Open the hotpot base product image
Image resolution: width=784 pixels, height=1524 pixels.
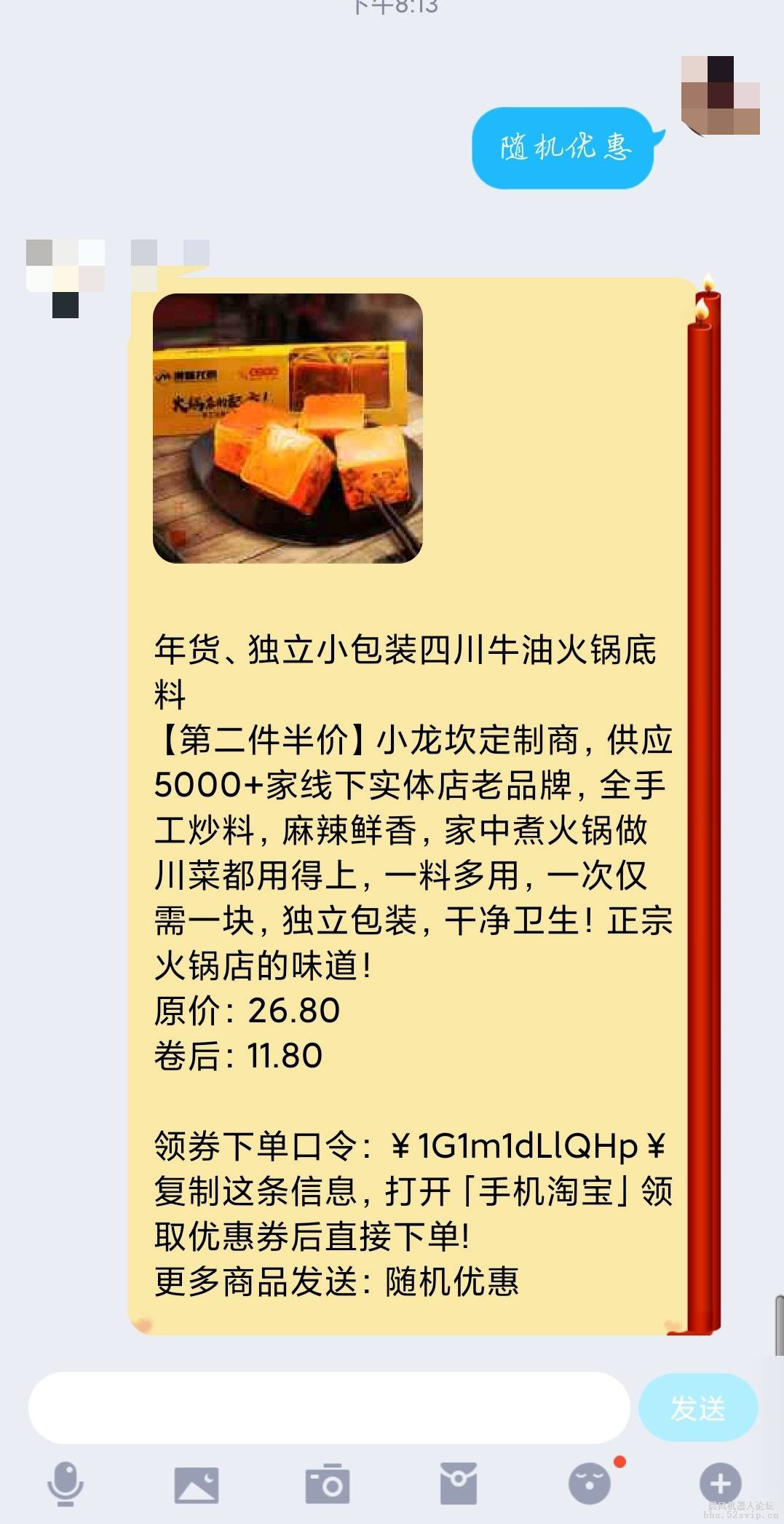click(x=288, y=430)
